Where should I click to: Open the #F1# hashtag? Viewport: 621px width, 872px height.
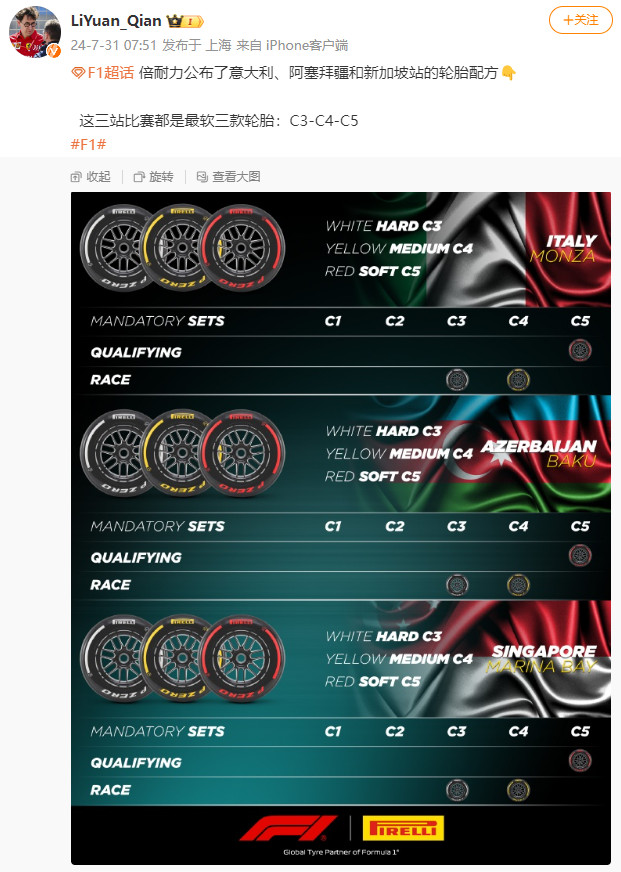click(88, 145)
